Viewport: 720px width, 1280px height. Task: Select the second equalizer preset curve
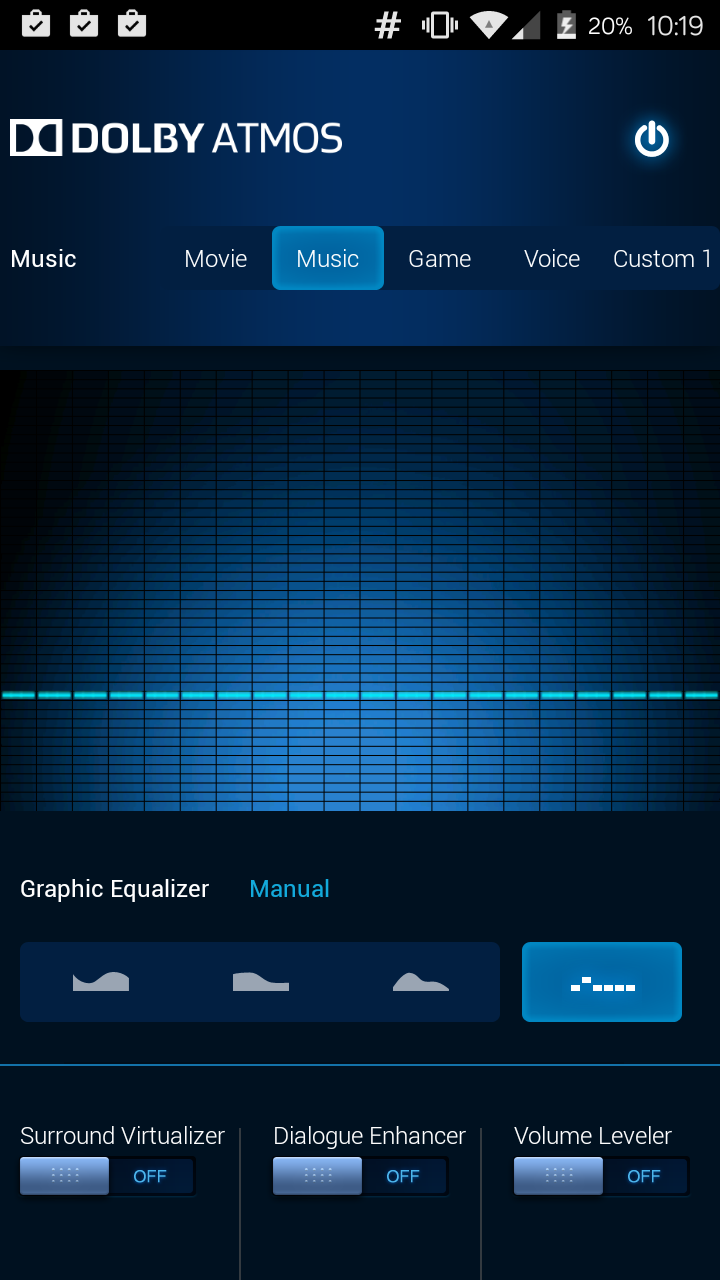click(x=261, y=982)
